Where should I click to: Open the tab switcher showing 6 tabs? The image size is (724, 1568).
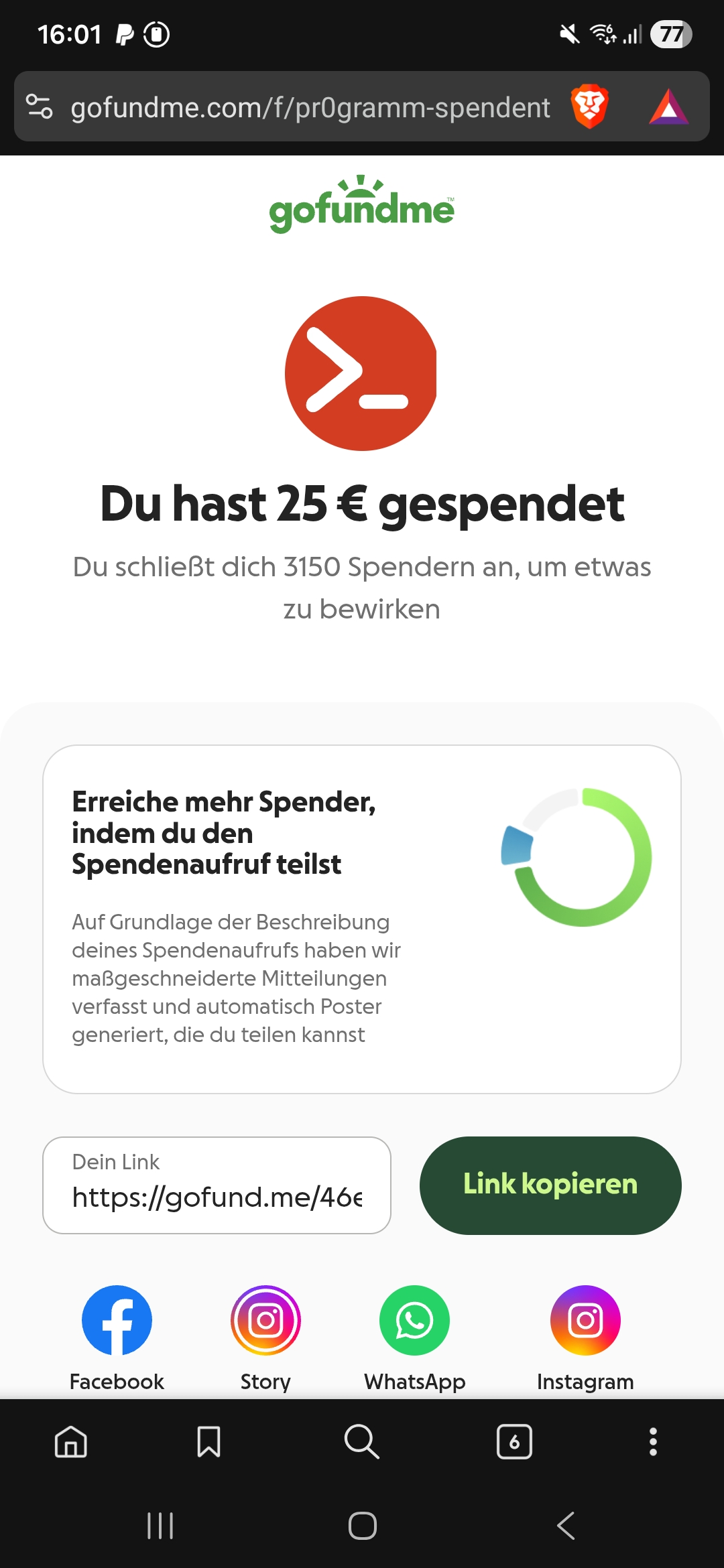[514, 1441]
